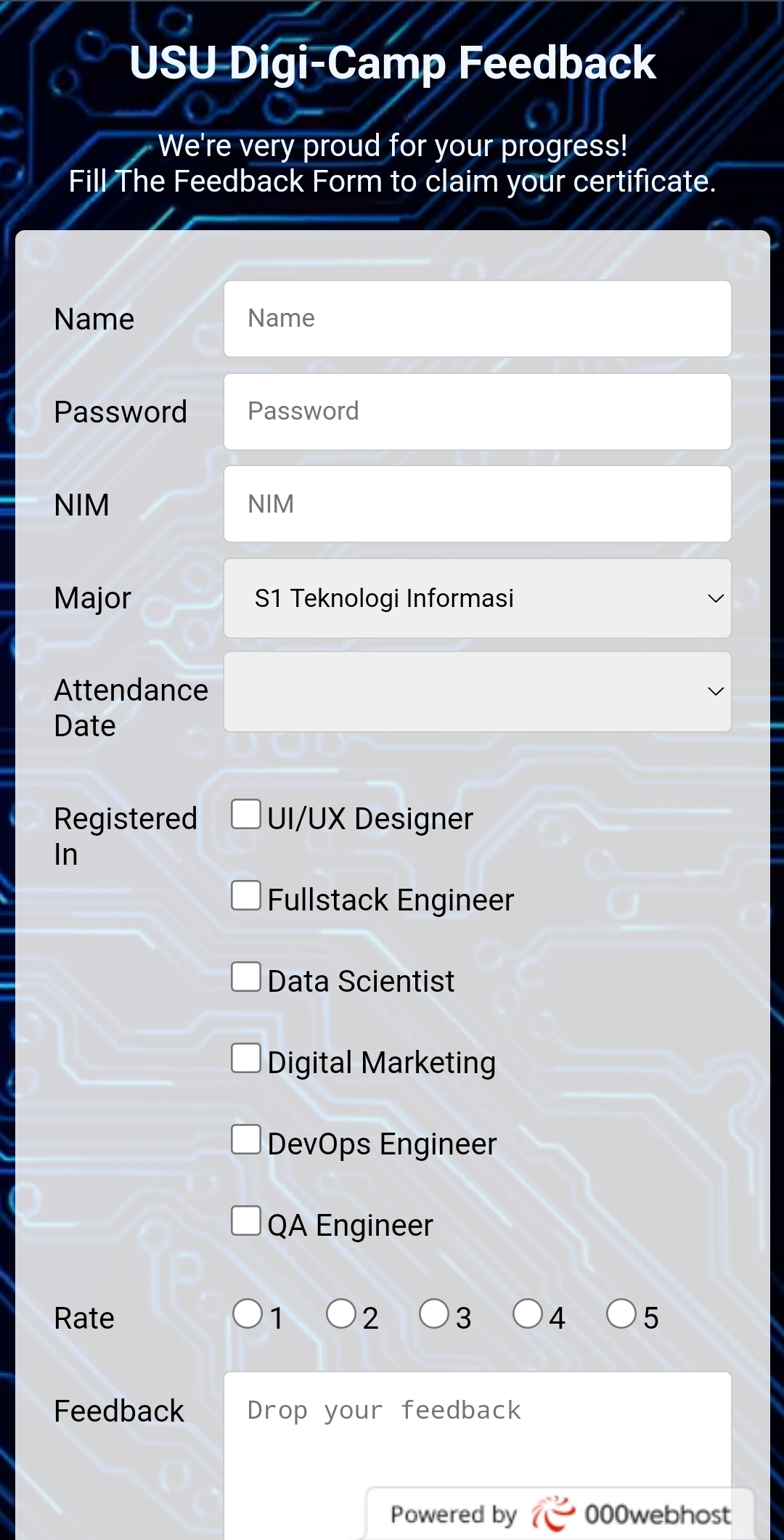The width and height of the screenshot is (784, 1540).
Task: Open the Powered by 000webhost banner
Action: click(560, 1514)
